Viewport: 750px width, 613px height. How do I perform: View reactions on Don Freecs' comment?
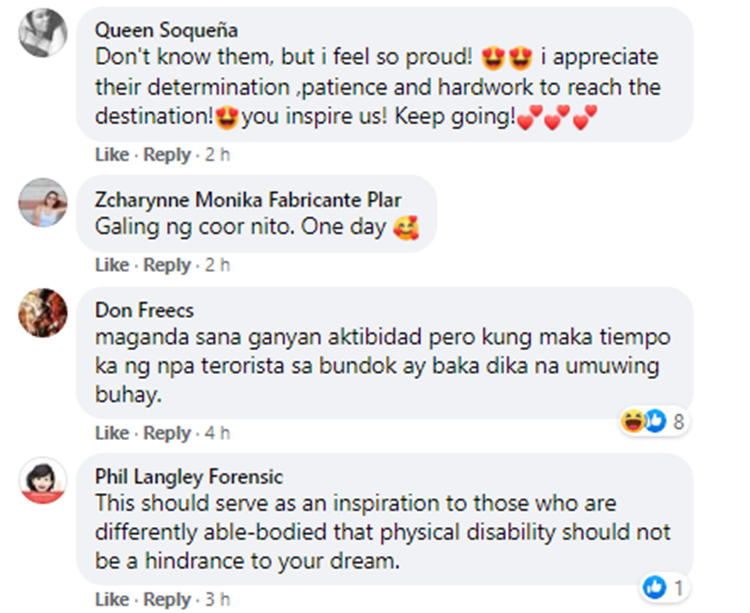654,422
